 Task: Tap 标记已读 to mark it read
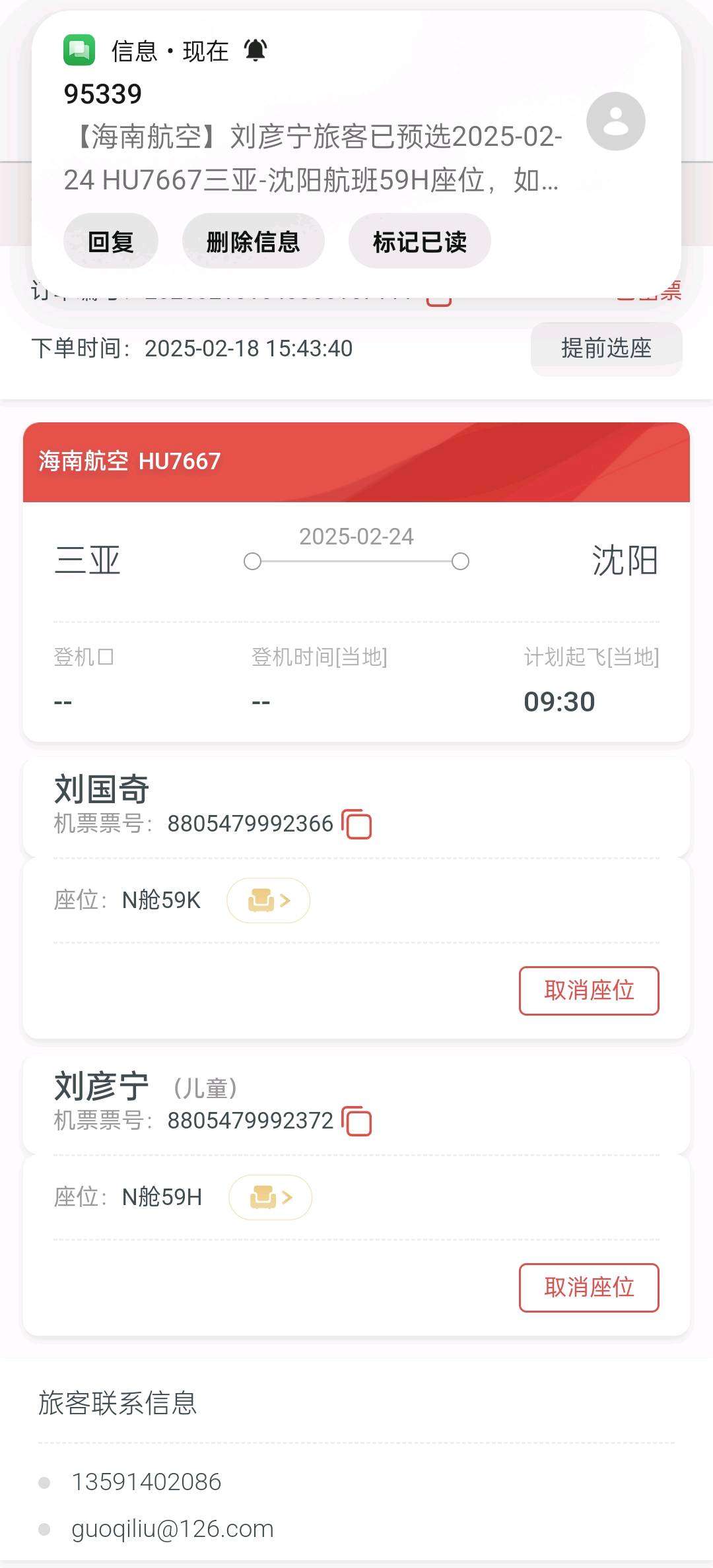pos(419,242)
